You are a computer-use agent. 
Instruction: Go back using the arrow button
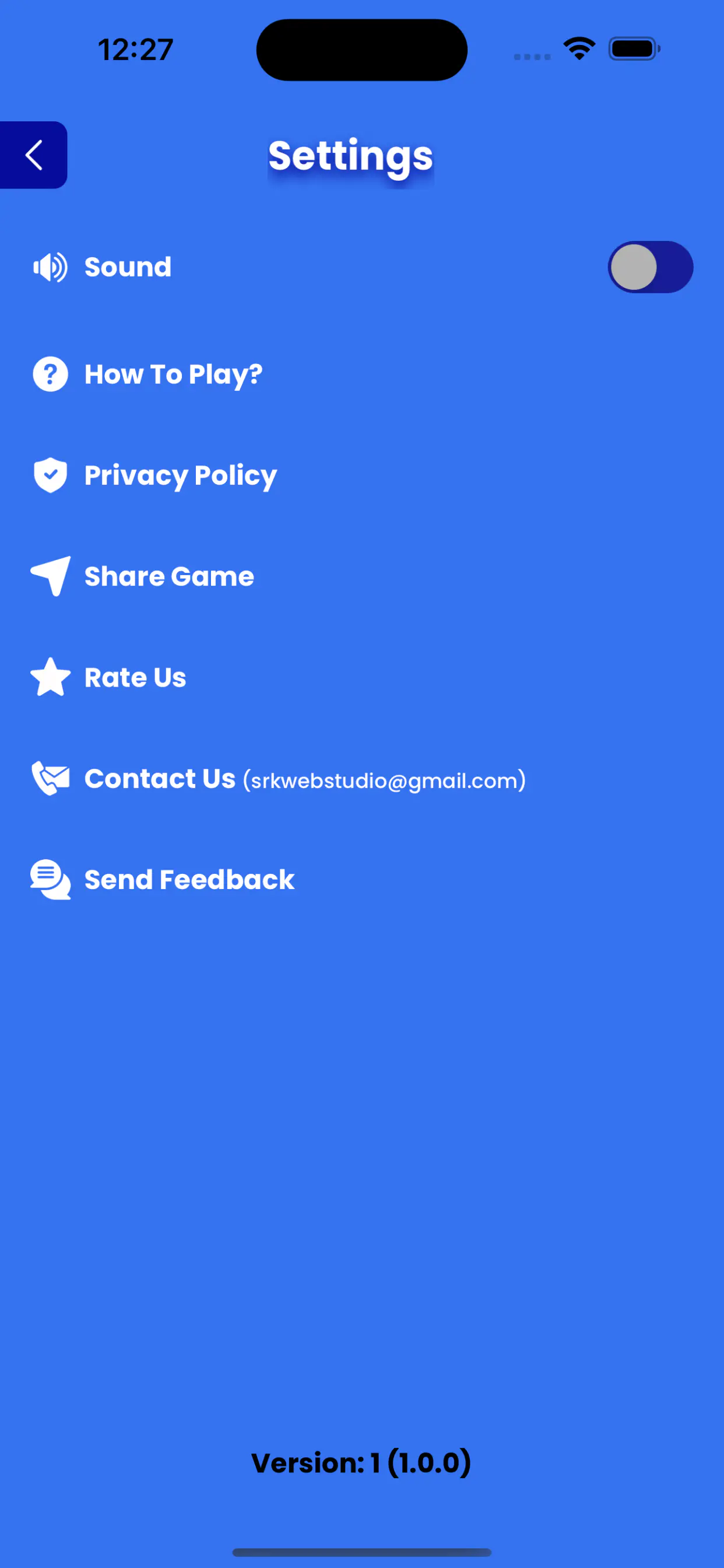tap(33, 155)
